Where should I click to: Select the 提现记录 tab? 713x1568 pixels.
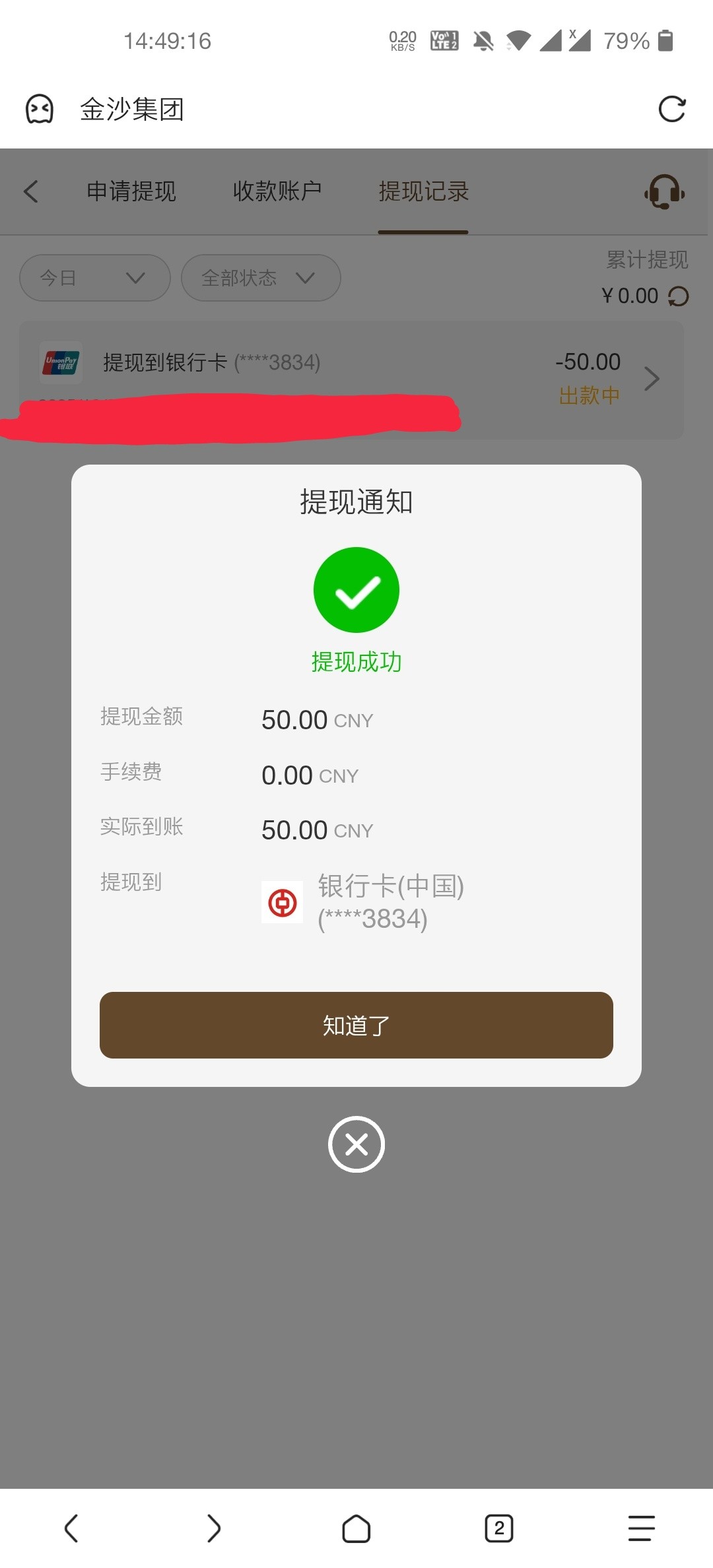pyautogui.click(x=423, y=191)
